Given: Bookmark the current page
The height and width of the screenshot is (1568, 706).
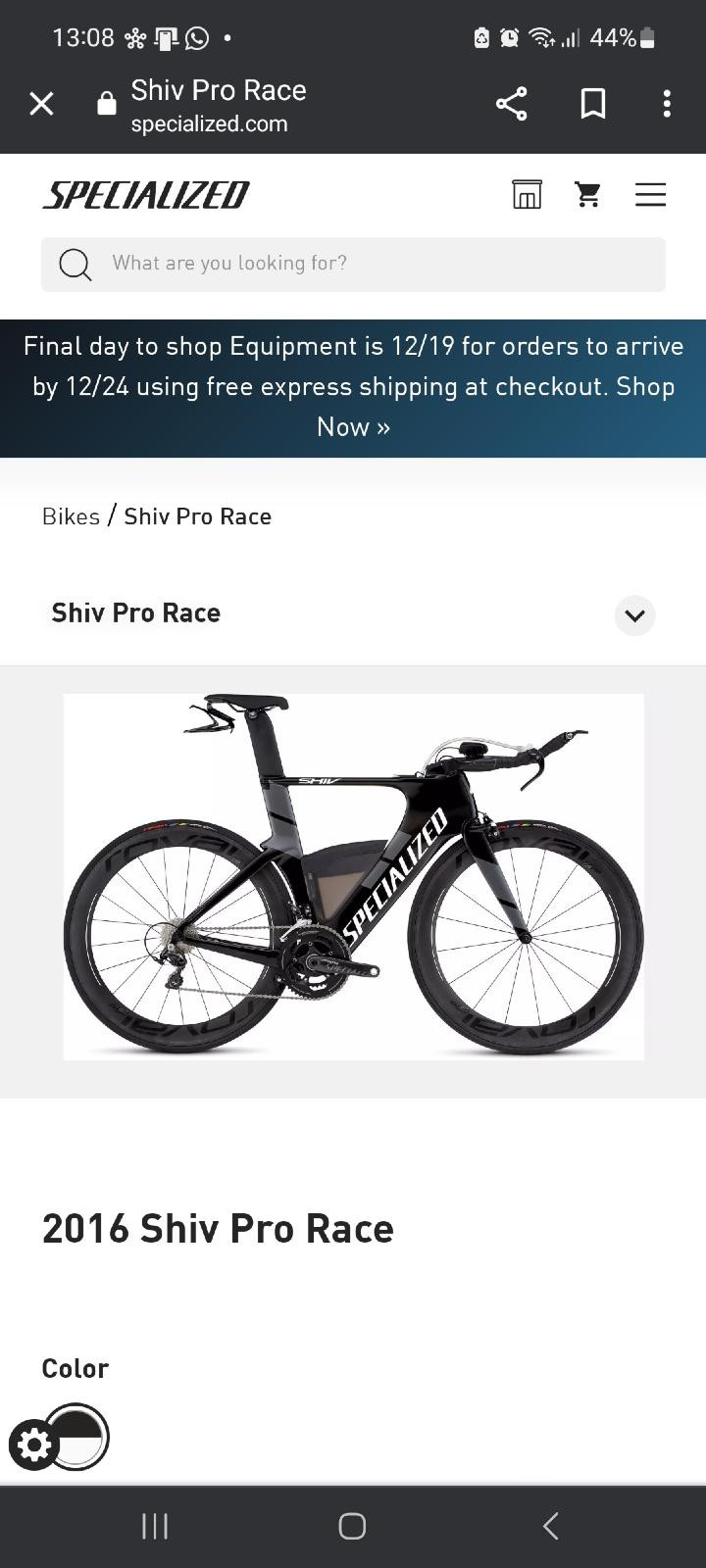Looking at the screenshot, I should click(x=594, y=103).
